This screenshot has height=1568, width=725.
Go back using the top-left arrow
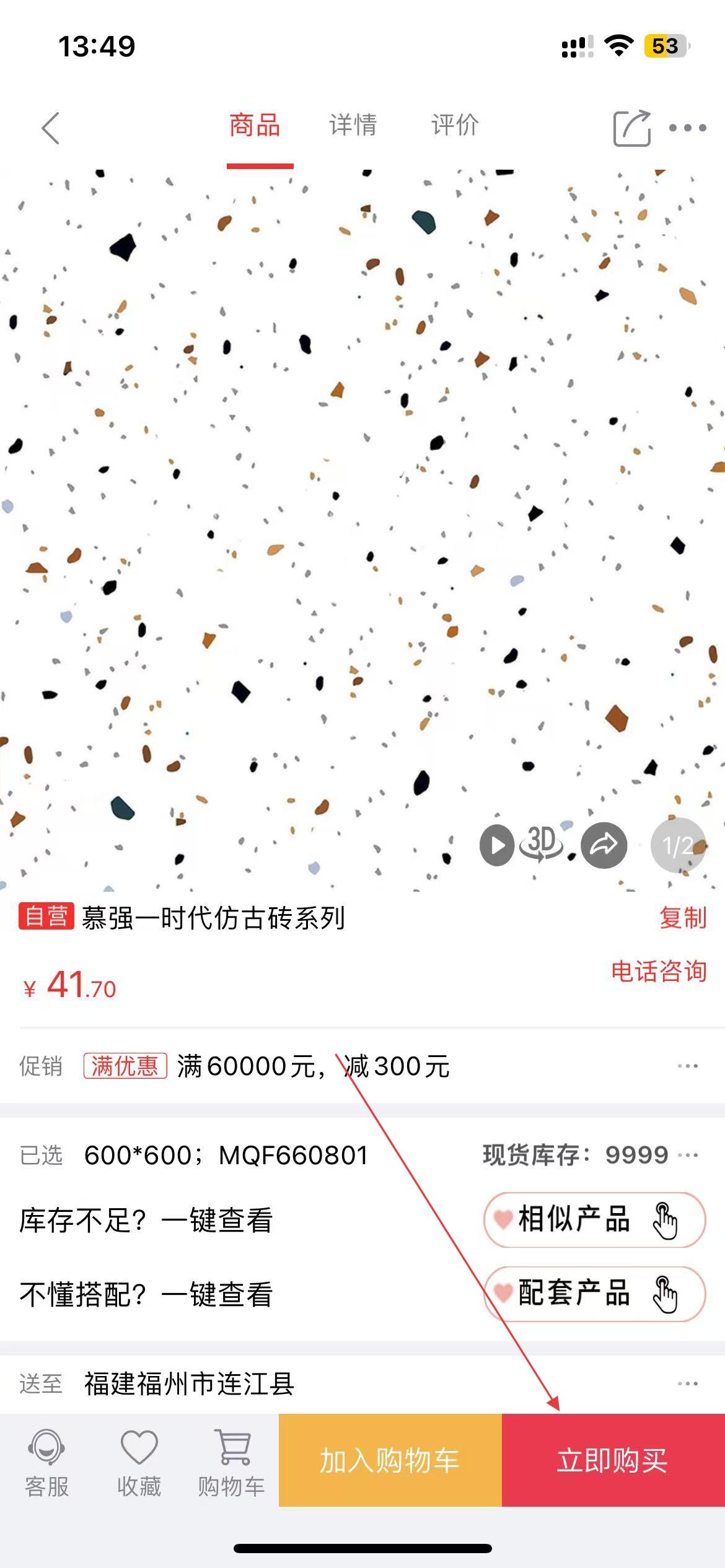50,128
